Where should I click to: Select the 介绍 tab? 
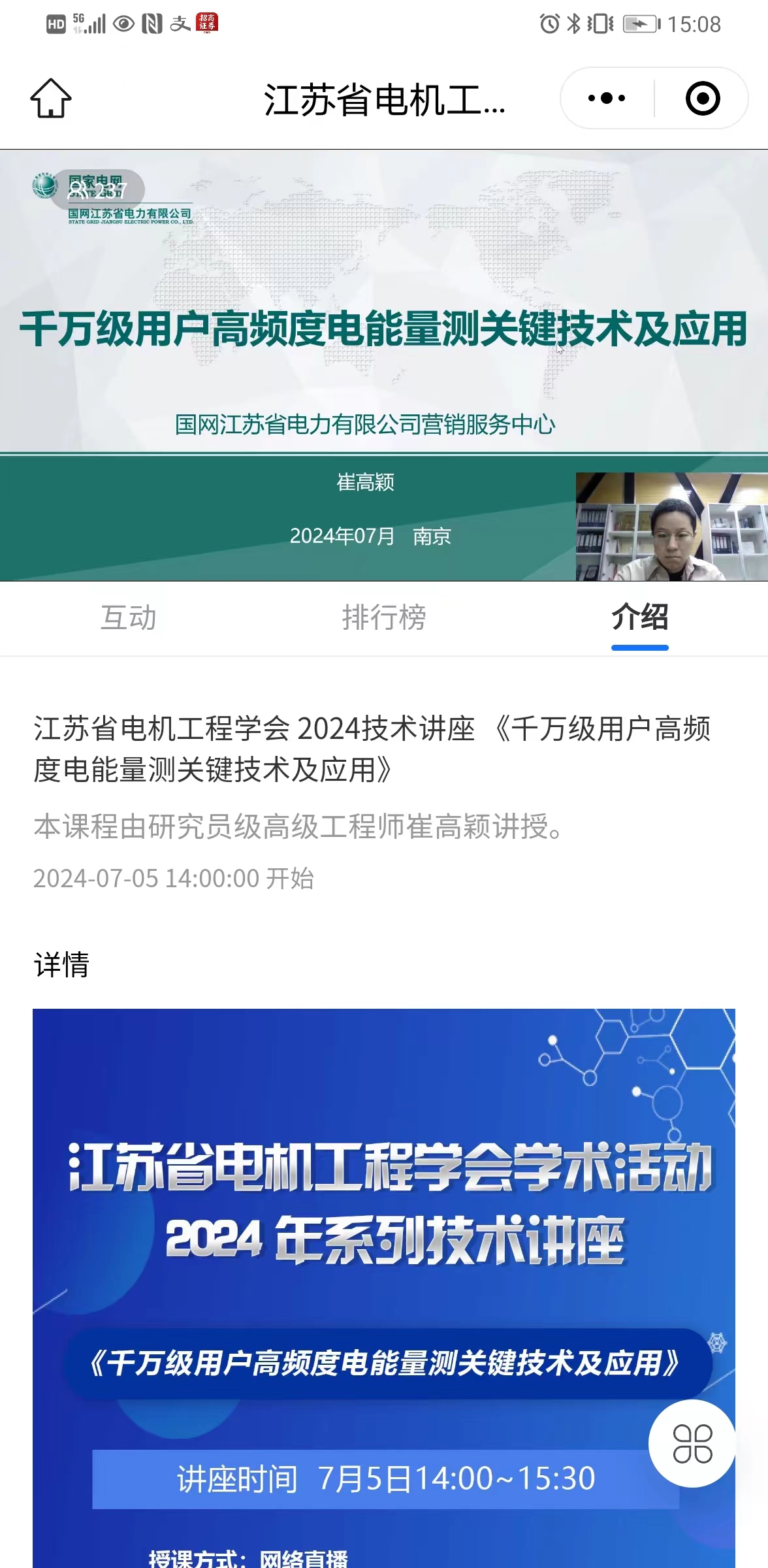coord(639,617)
